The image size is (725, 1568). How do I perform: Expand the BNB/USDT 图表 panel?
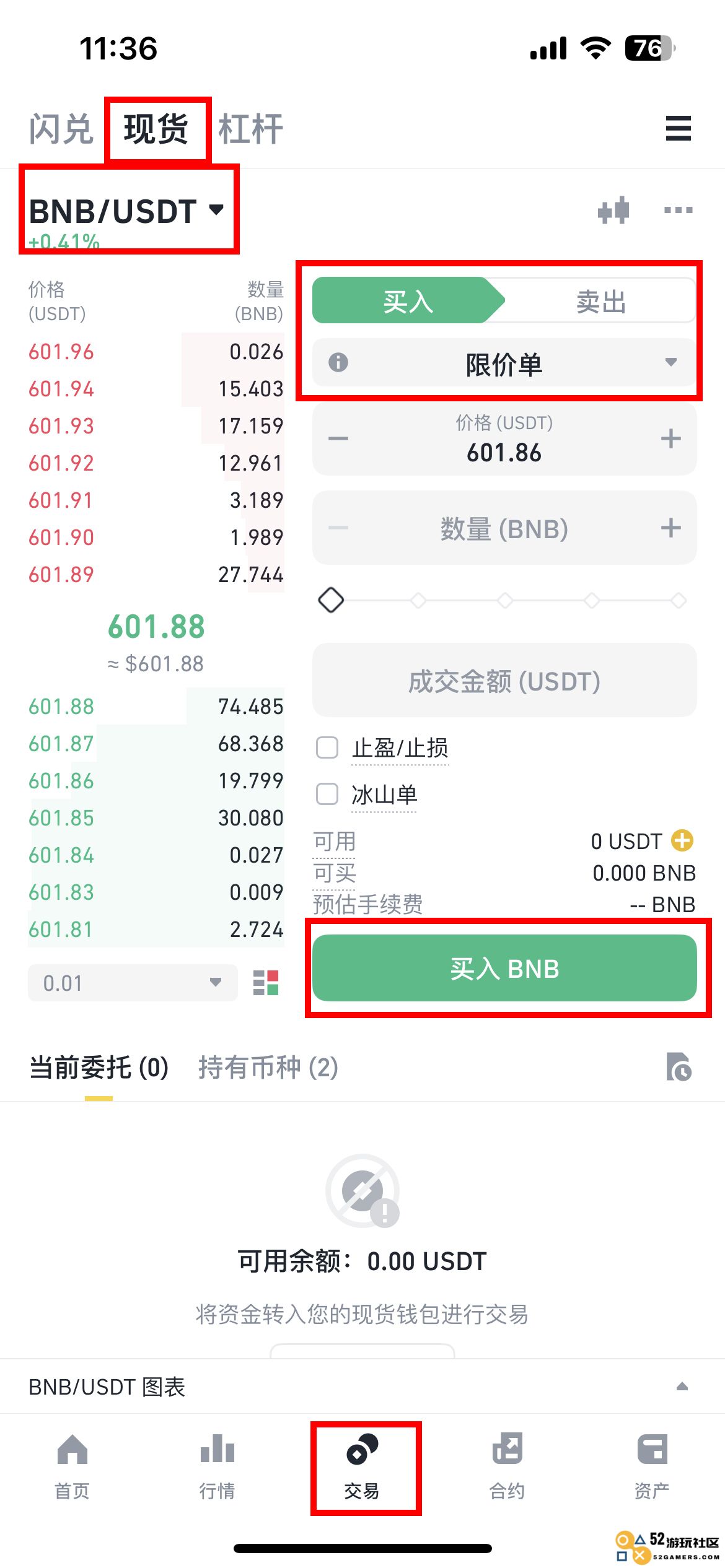point(362,1387)
